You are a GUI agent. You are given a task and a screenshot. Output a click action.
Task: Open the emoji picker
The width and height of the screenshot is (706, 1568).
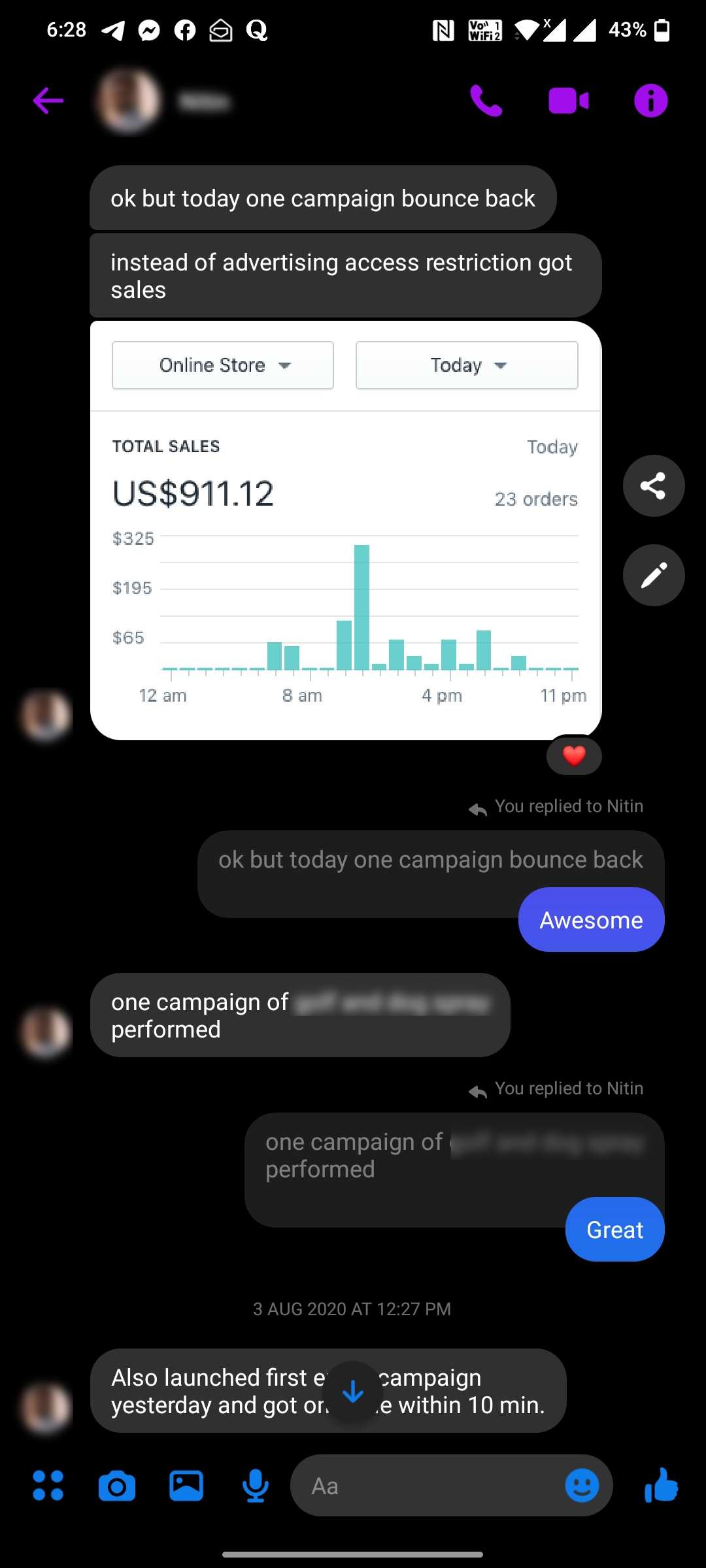pos(581,1485)
